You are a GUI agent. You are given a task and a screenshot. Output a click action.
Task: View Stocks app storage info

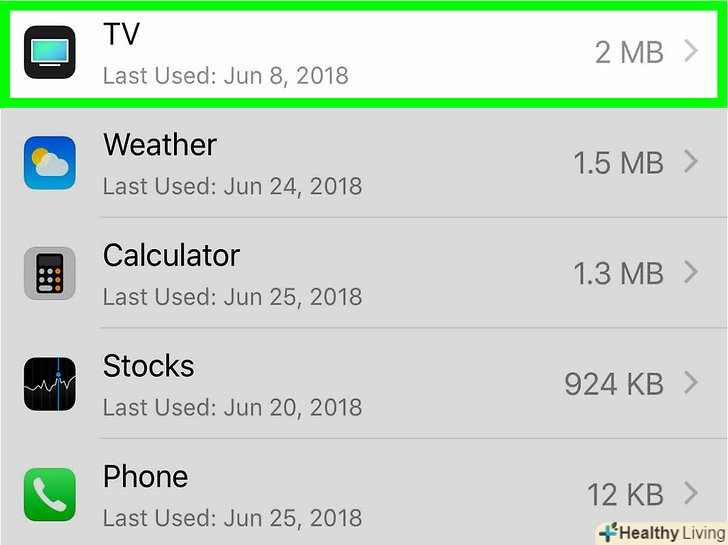(364, 383)
